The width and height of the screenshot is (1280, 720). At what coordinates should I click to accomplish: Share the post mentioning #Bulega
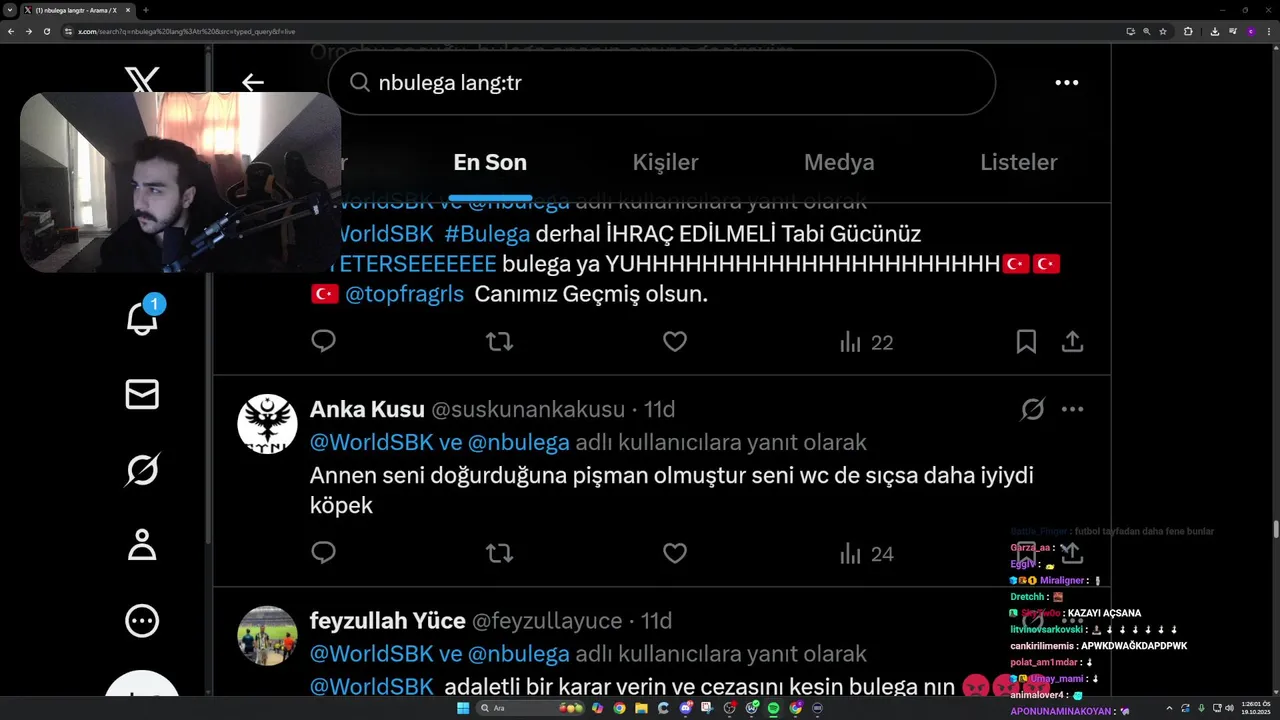(1072, 342)
